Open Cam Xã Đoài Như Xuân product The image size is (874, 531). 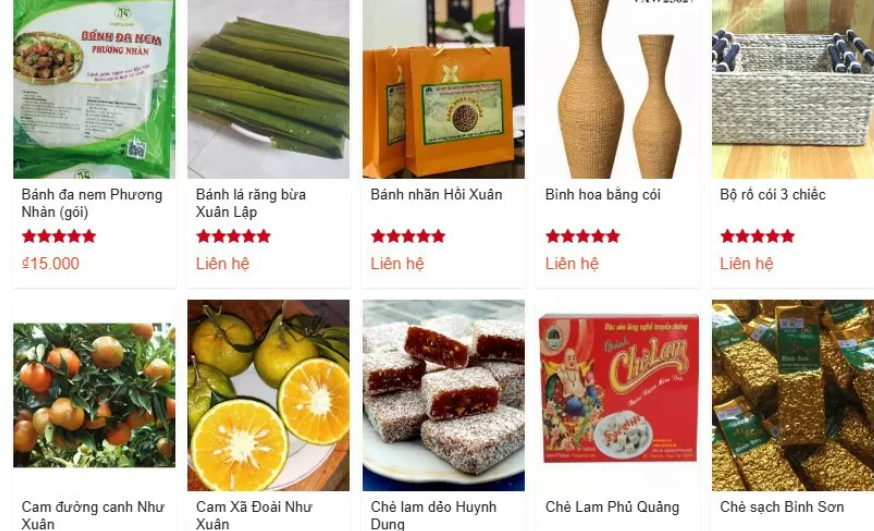268,395
